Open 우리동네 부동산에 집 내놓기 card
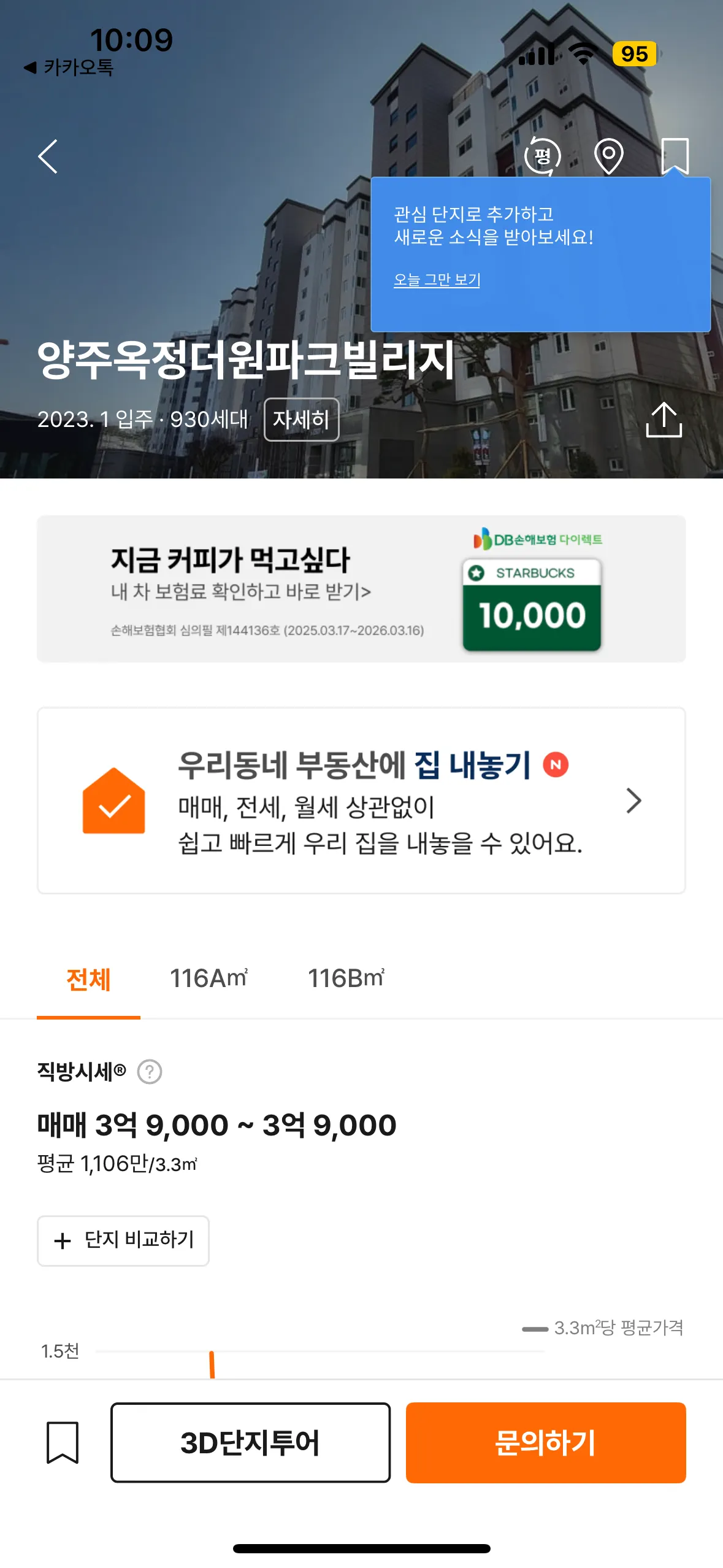This screenshot has width=723, height=1568. click(x=361, y=801)
